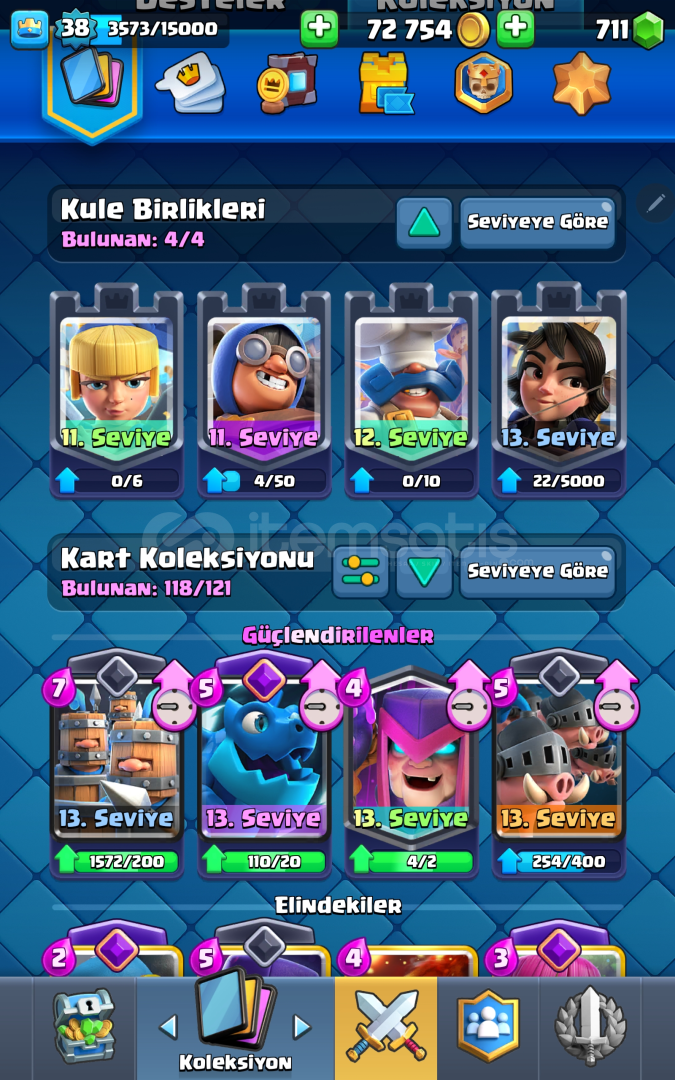Open the banner collection tab

tap(287, 84)
